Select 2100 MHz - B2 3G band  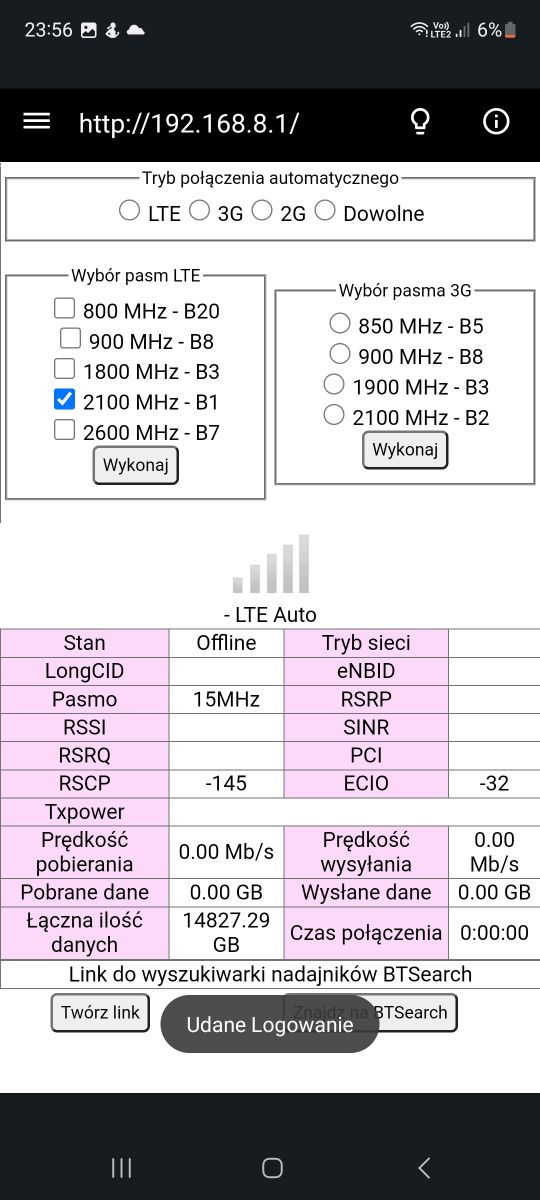(x=334, y=414)
